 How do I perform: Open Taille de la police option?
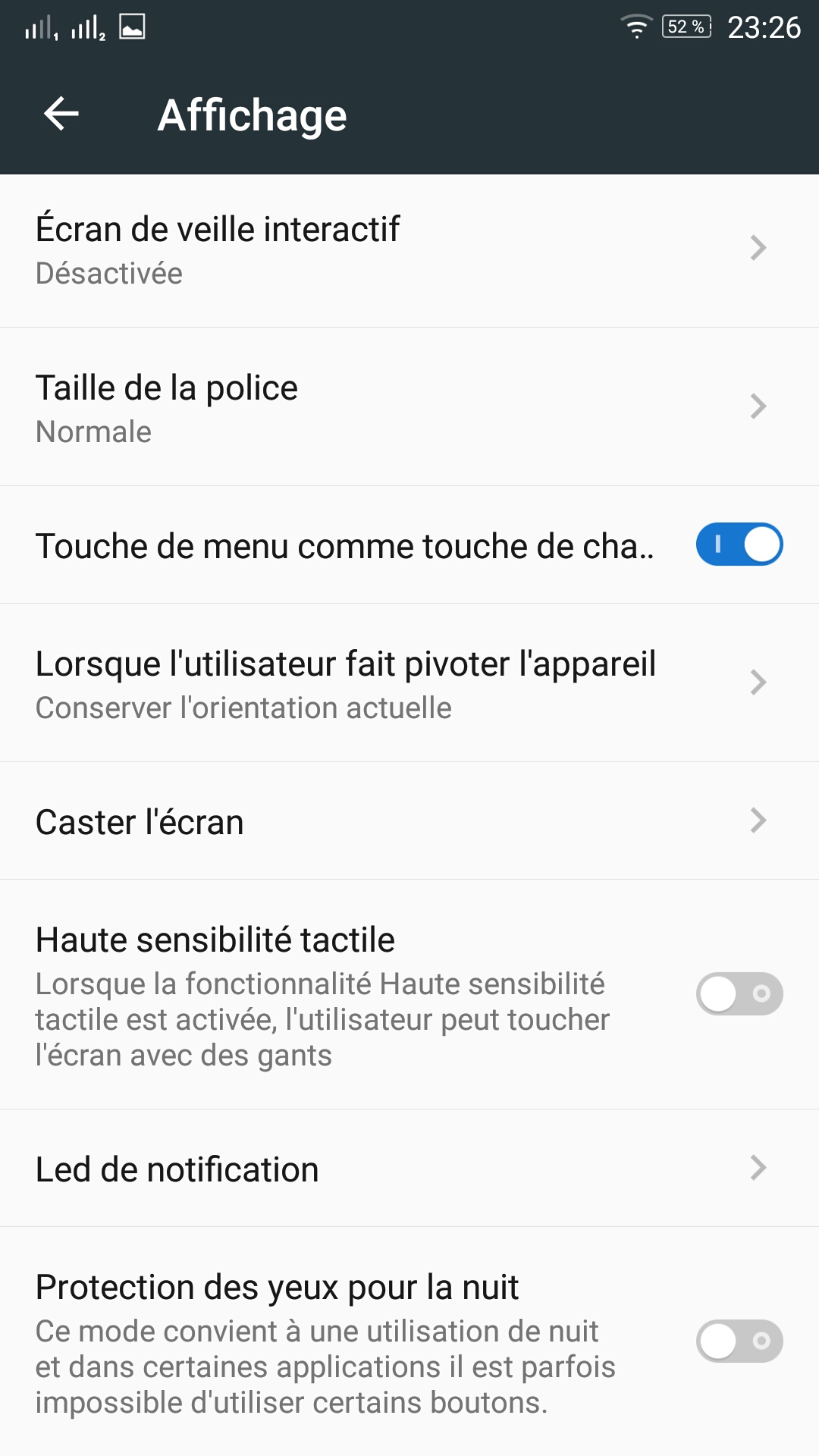409,407
